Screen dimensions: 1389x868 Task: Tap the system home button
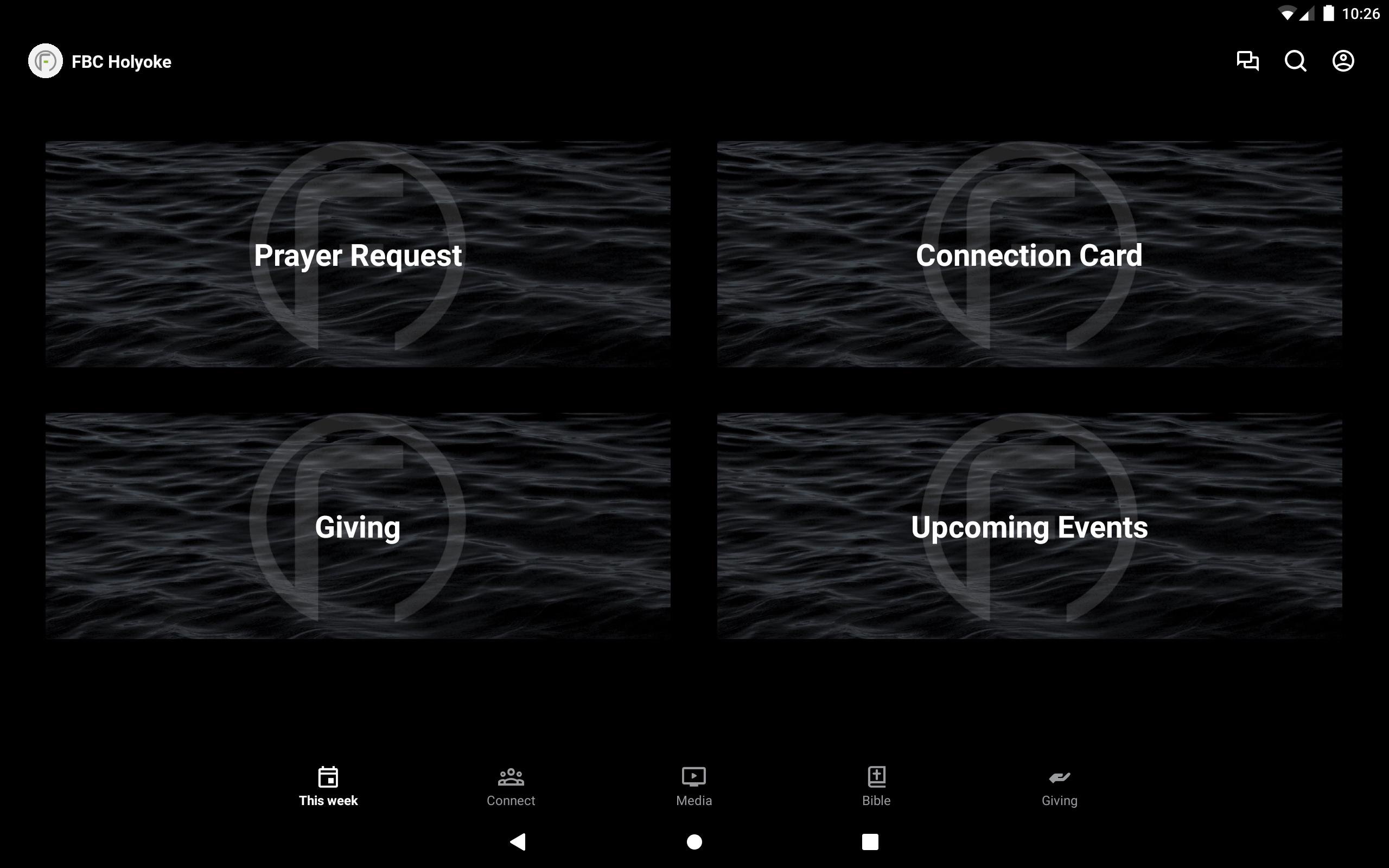(x=694, y=841)
